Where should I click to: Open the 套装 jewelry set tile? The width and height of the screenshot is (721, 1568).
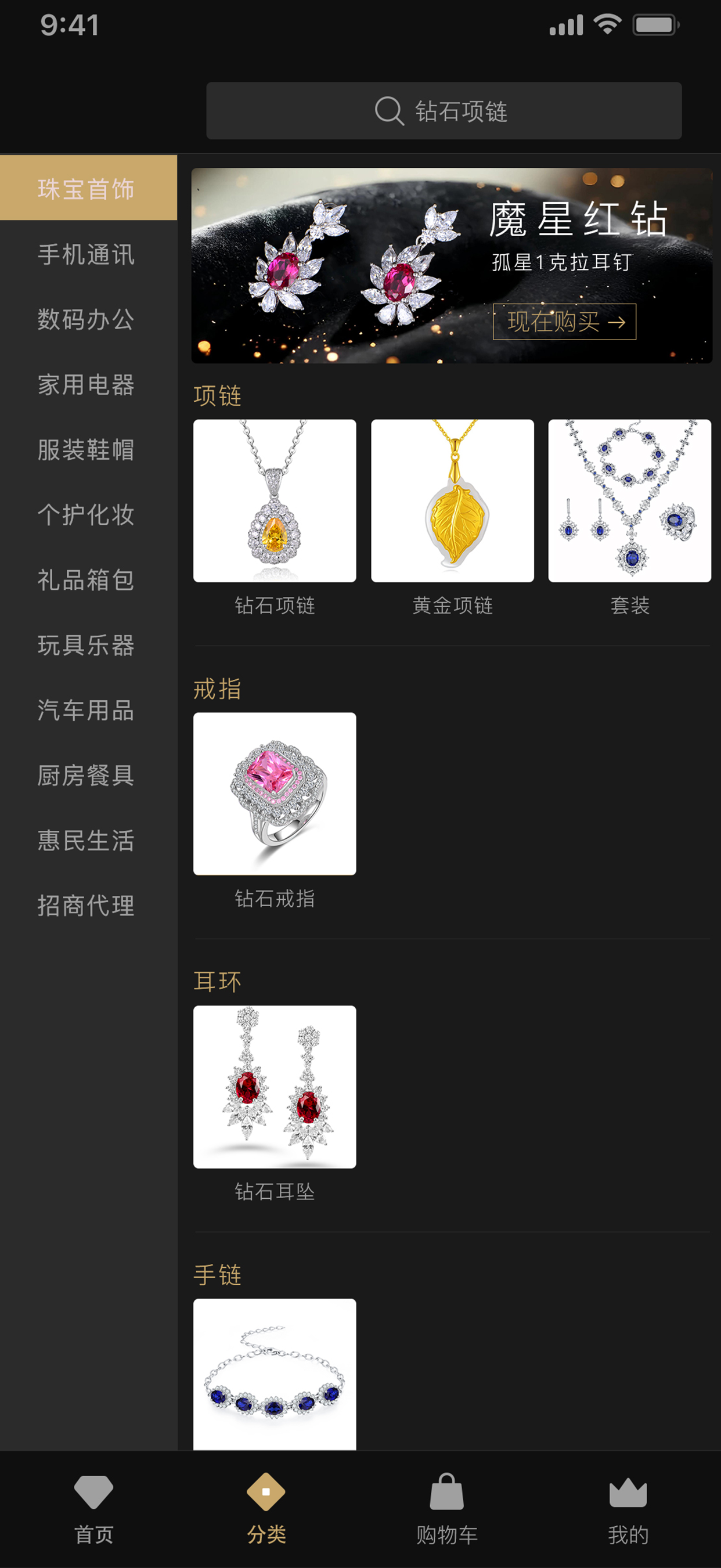click(629, 501)
